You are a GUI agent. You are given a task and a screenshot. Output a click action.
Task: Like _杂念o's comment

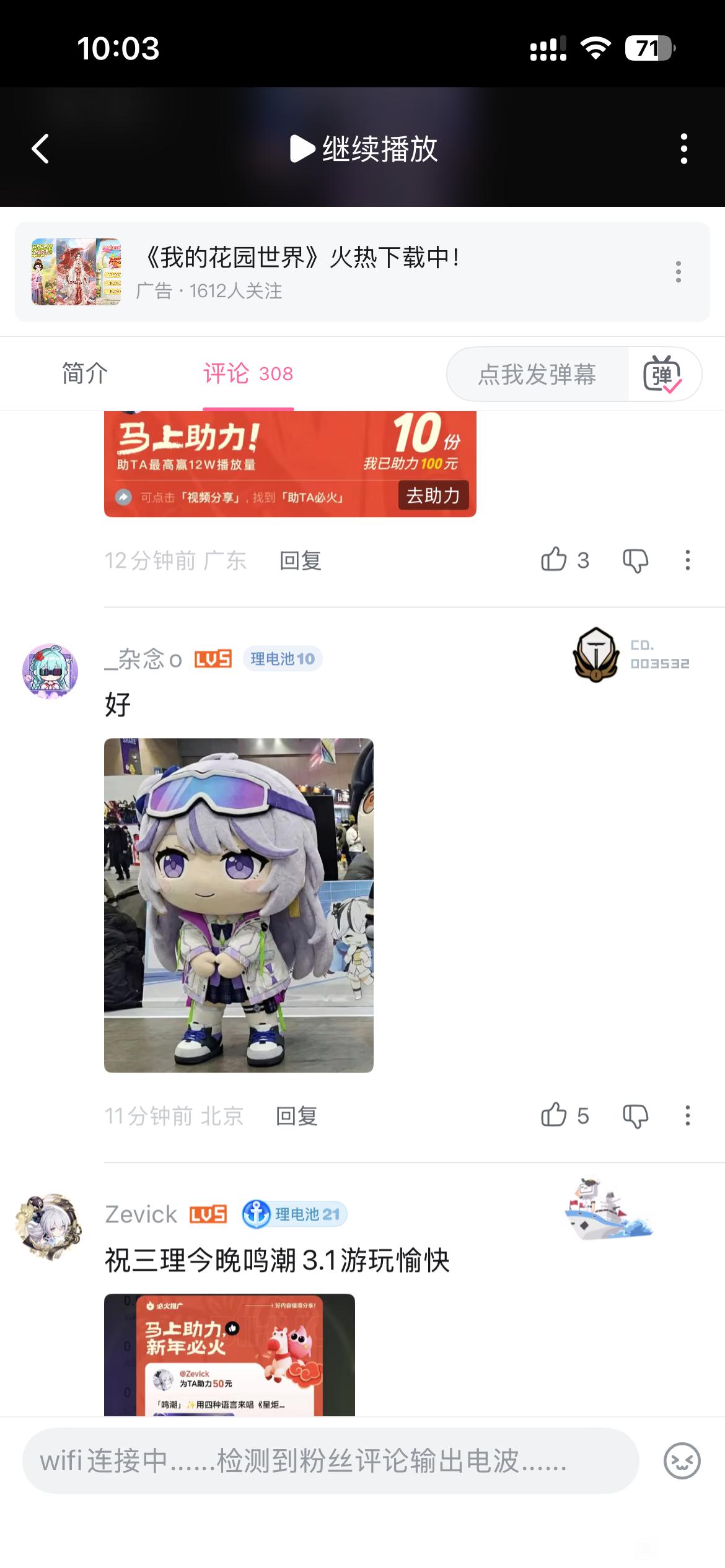(x=564, y=1115)
